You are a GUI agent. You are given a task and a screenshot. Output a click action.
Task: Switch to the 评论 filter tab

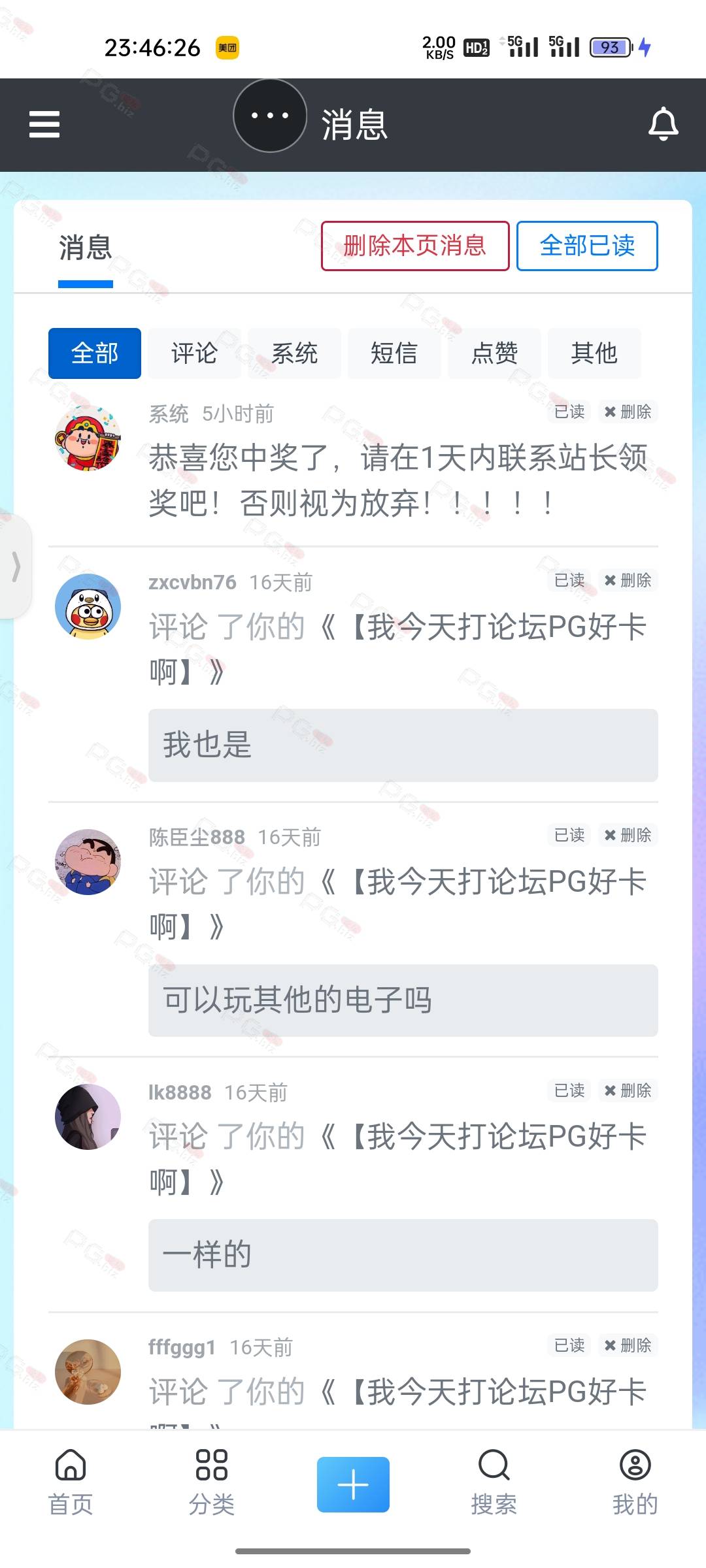pyautogui.click(x=194, y=353)
